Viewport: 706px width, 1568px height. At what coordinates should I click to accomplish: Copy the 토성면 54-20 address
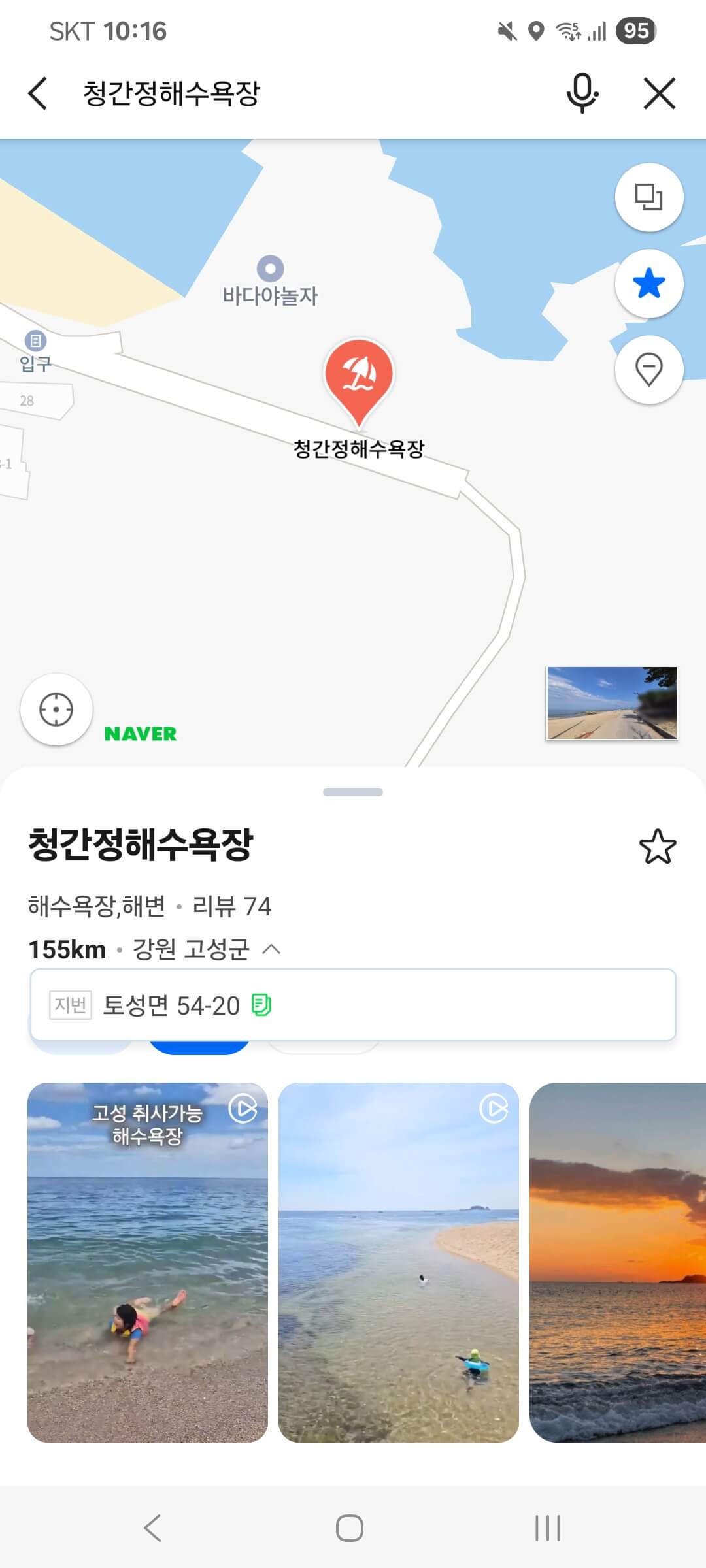pyautogui.click(x=261, y=1005)
